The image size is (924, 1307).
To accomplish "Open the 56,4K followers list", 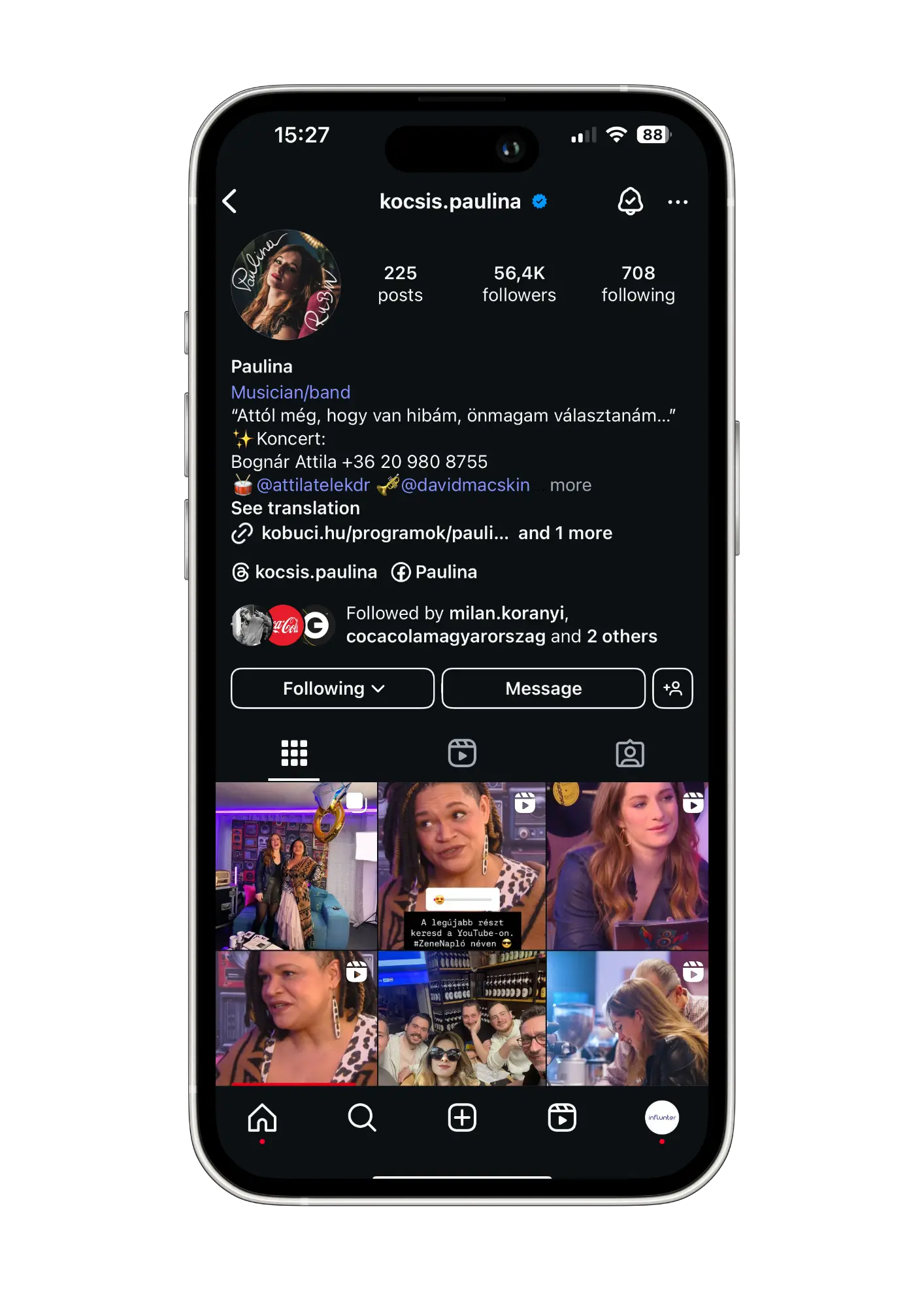I will coord(519,284).
